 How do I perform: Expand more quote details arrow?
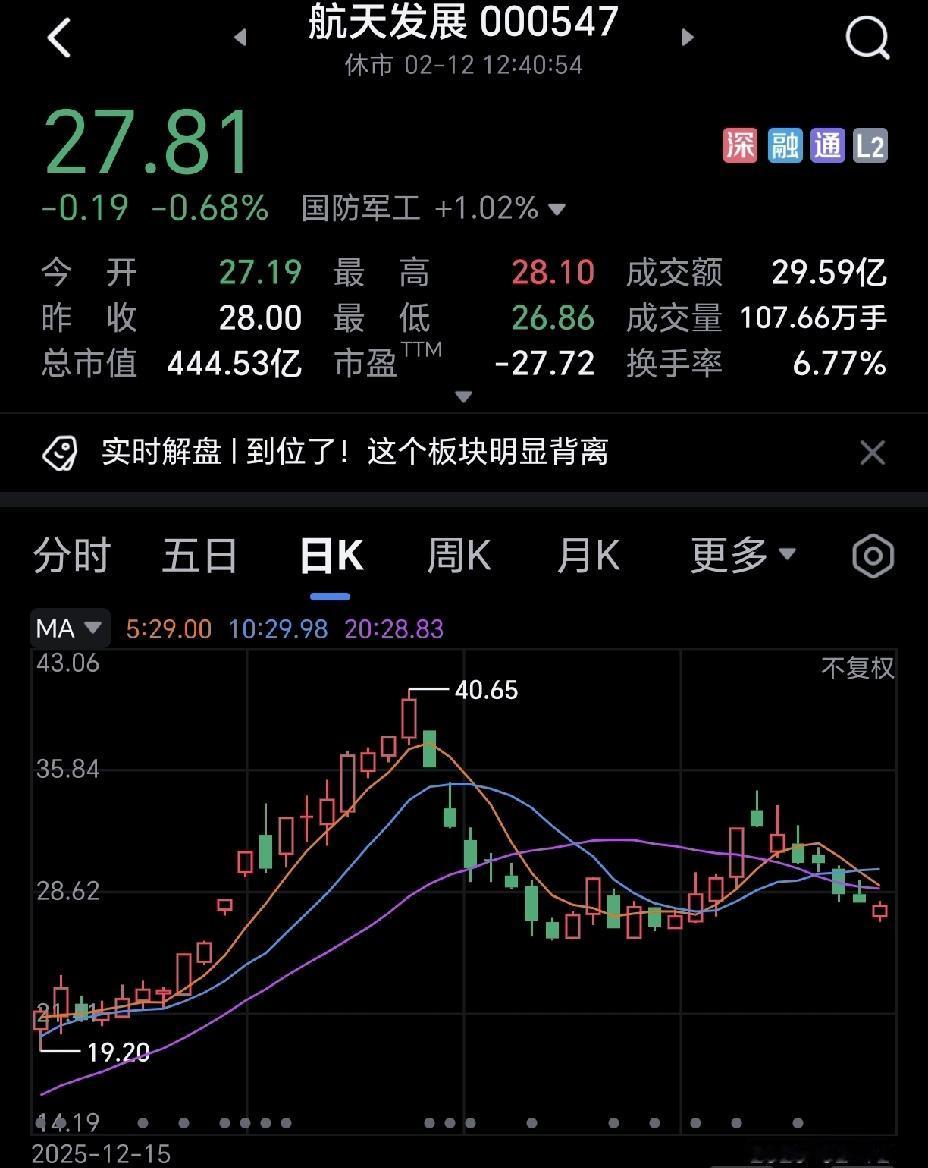pyautogui.click(x=463, y=397)
